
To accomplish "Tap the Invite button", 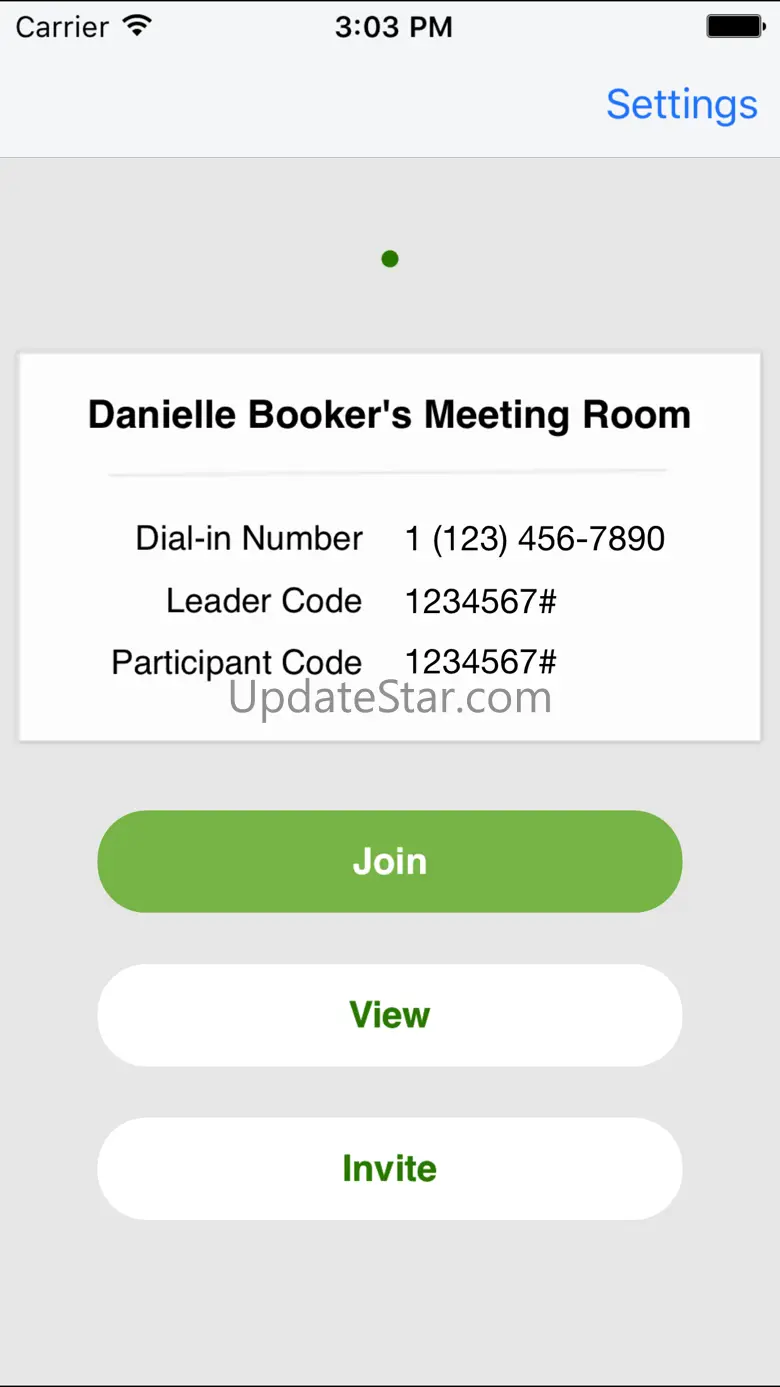I will 390,1168.
